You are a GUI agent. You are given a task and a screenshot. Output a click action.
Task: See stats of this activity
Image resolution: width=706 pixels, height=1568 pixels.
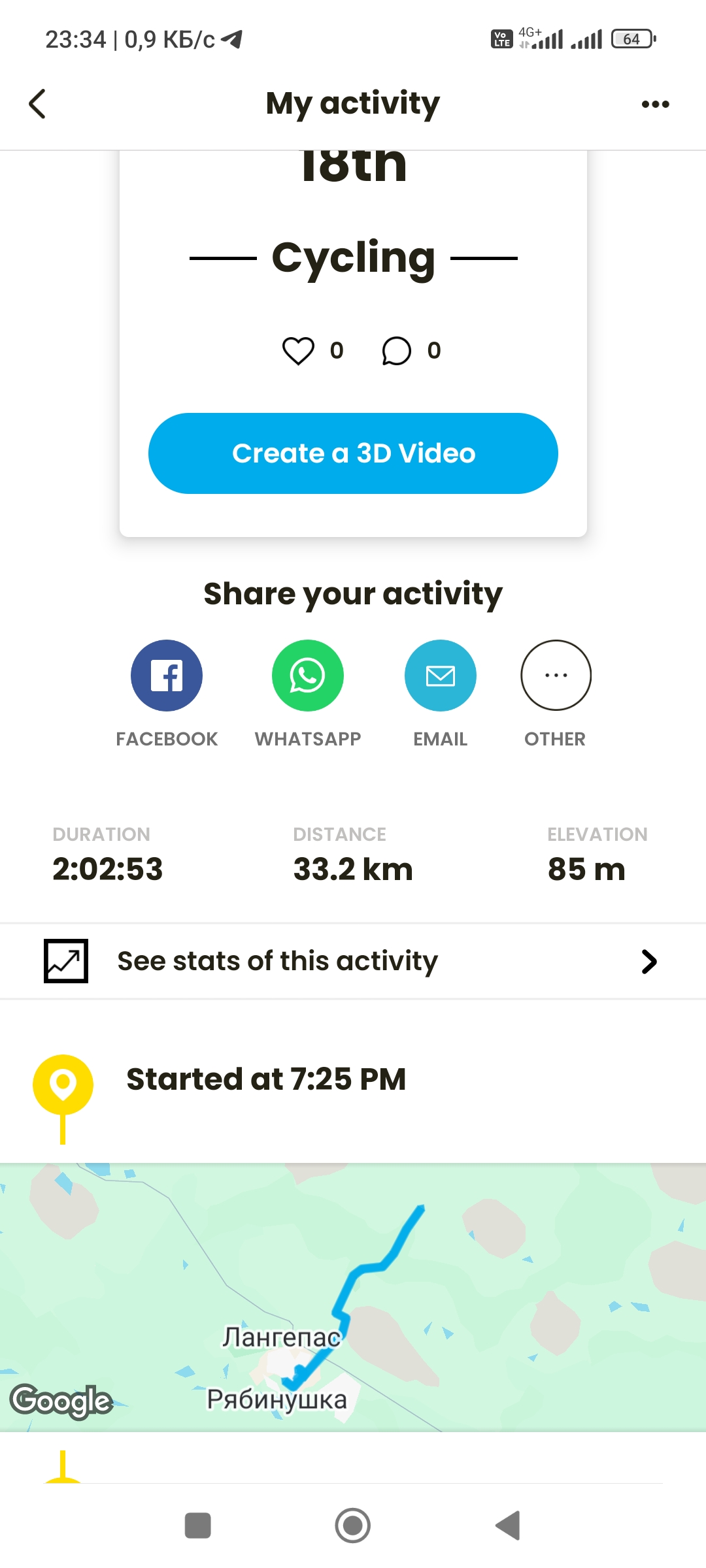(x=353, y=961)
